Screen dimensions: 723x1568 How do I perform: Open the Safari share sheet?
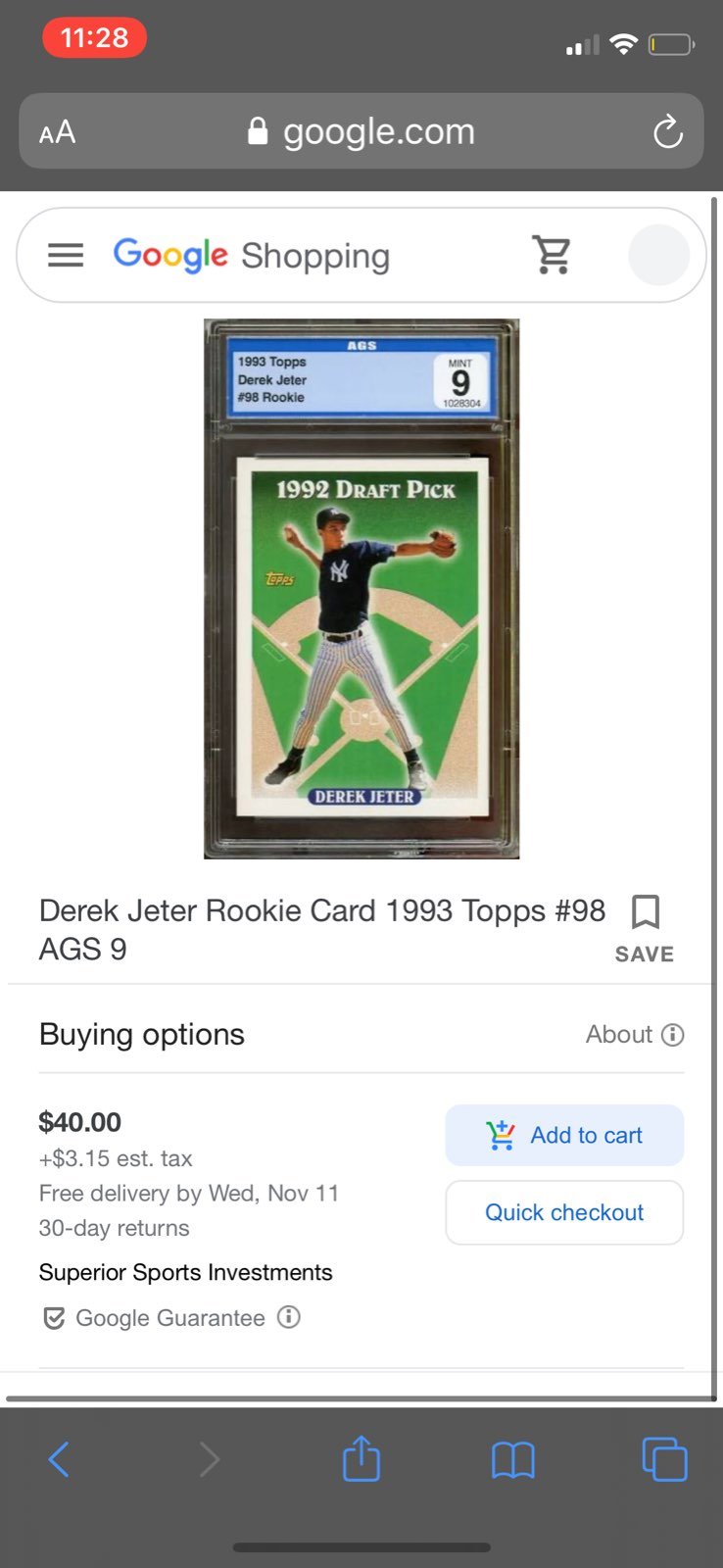pos(361,1458)
